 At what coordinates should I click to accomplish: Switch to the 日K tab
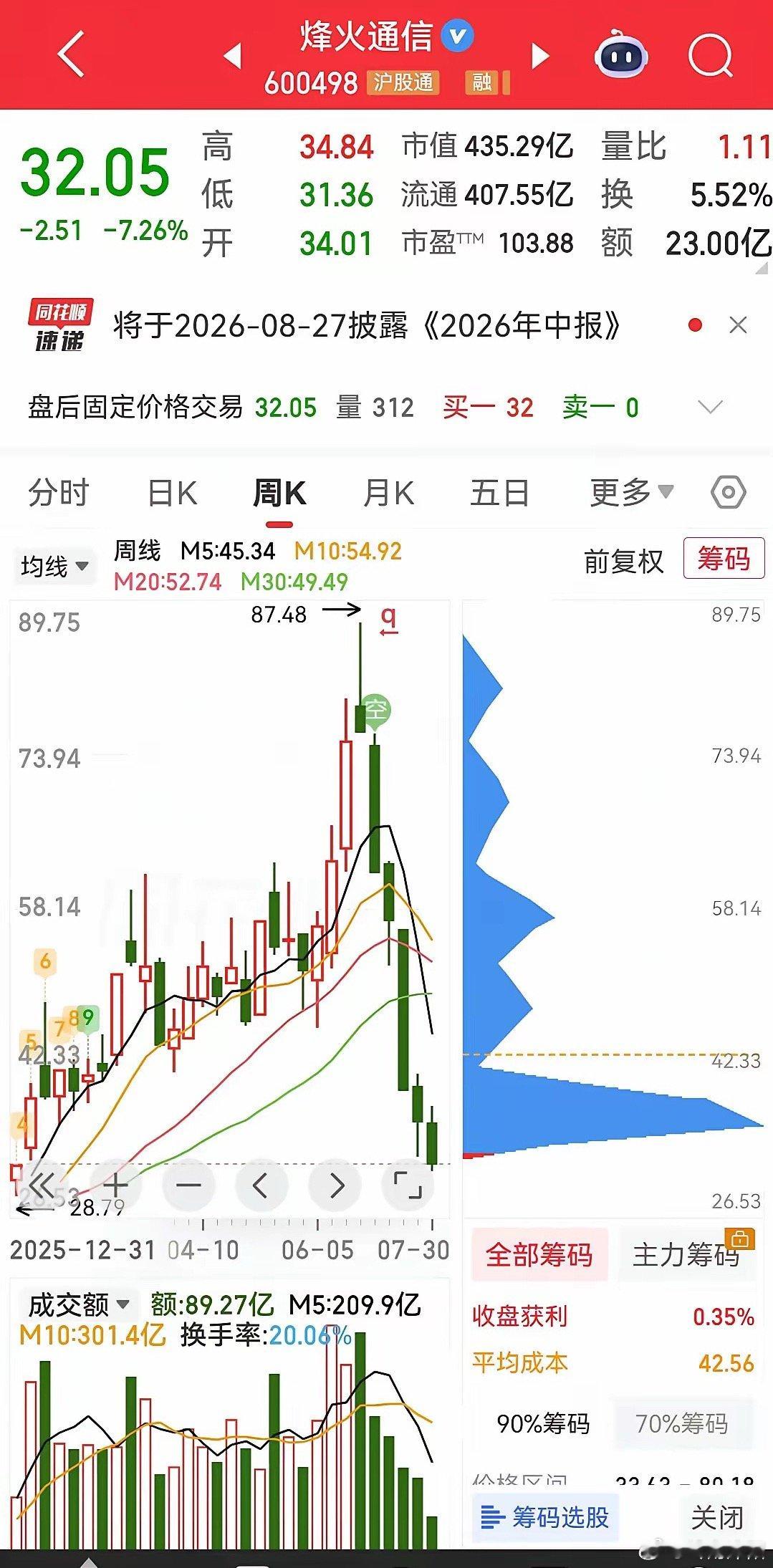pyautogui.click(x=172, y=493)
